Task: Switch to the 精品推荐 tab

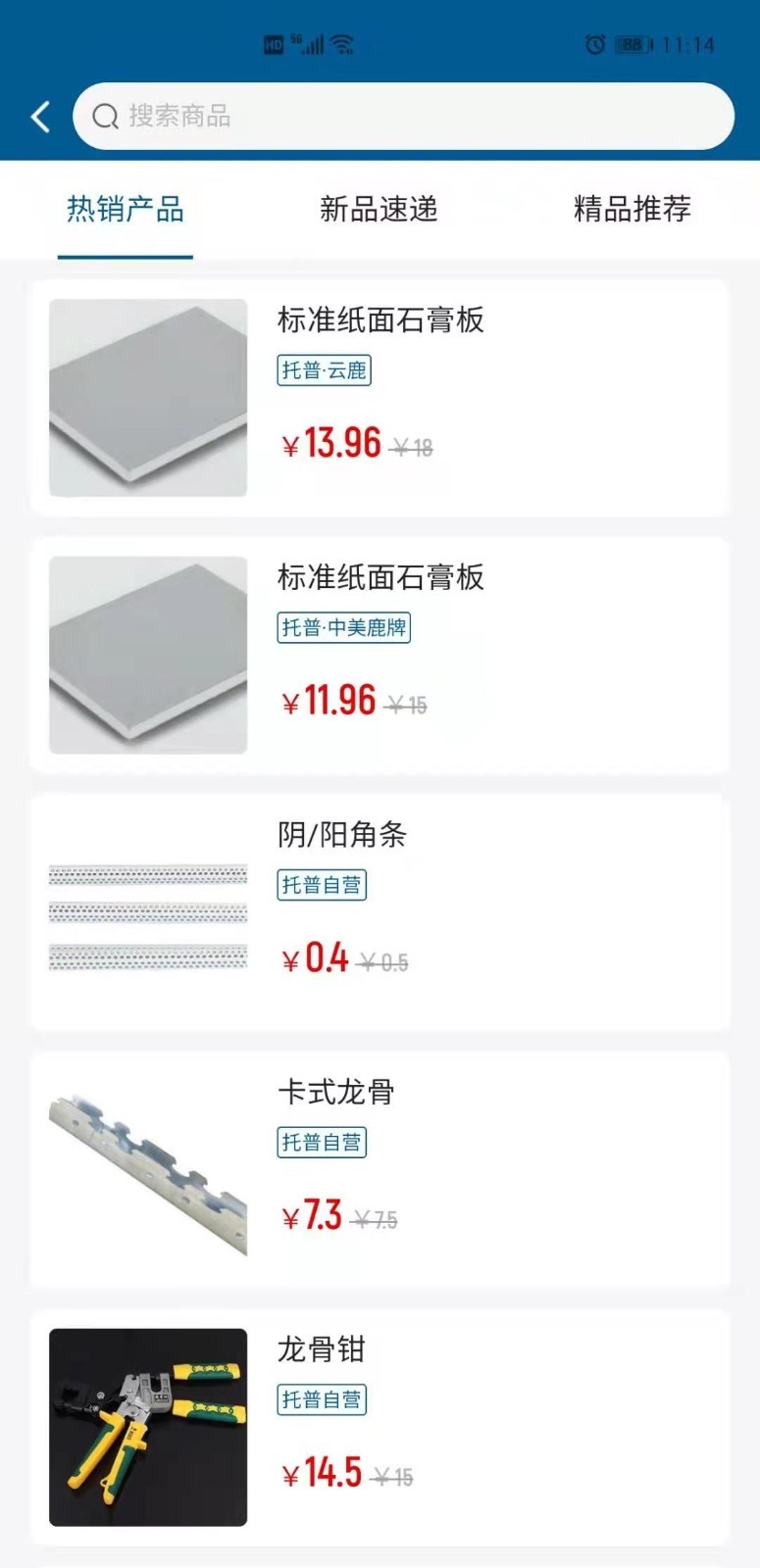Action: click(x=632, y=210)
